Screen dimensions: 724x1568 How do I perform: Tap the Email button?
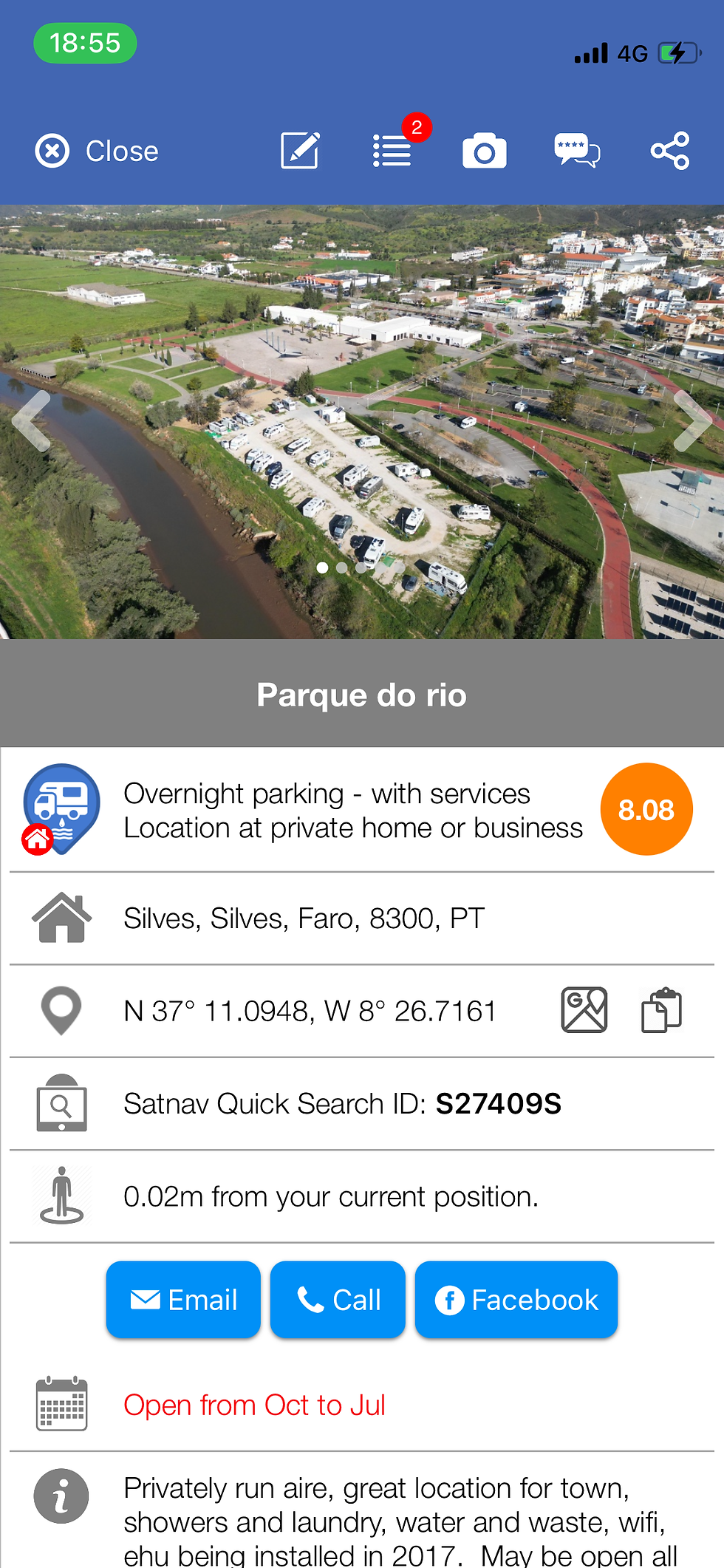(x=183, y=1300)
